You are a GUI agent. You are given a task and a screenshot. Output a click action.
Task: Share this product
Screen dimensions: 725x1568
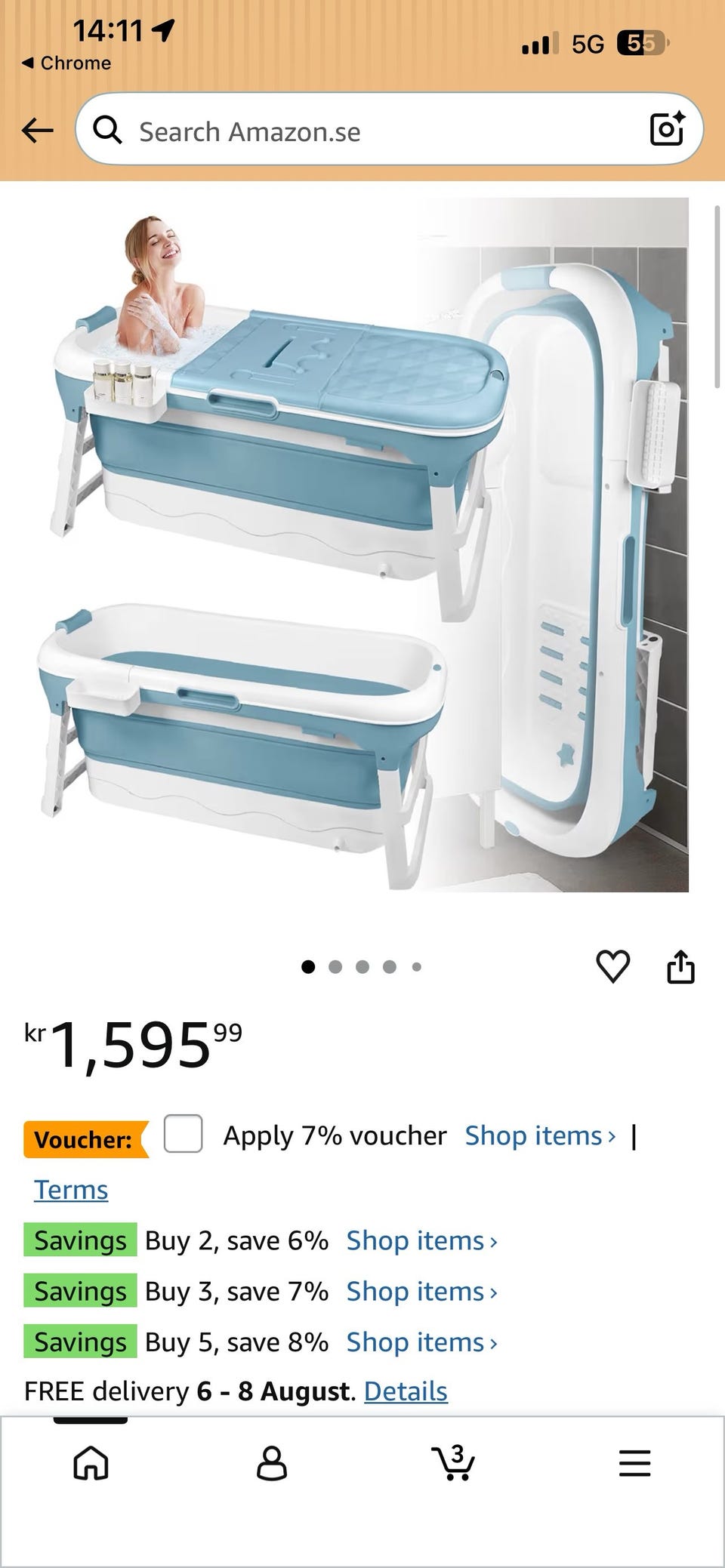680,966
